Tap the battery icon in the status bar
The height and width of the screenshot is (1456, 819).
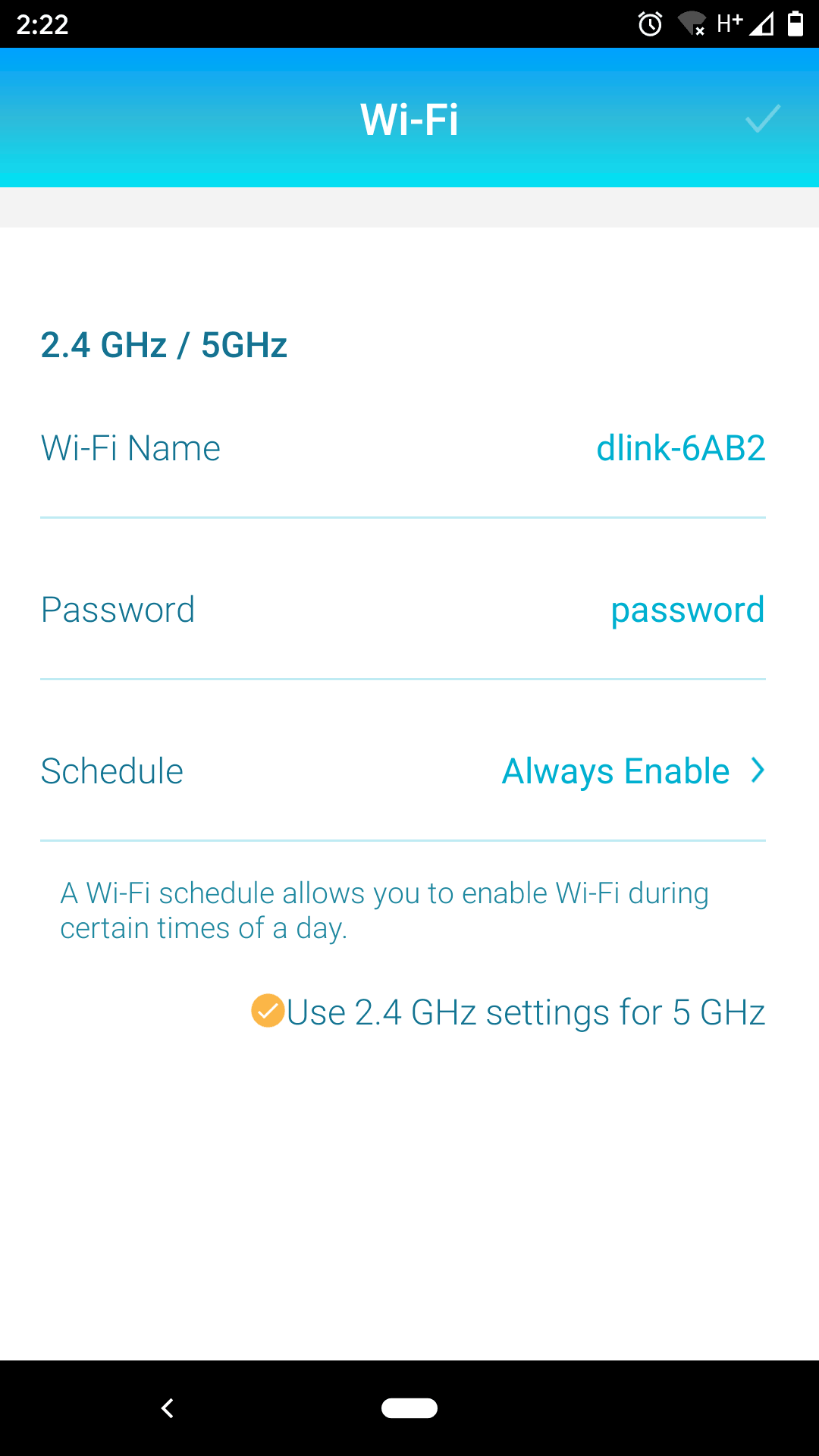point(795,25)
